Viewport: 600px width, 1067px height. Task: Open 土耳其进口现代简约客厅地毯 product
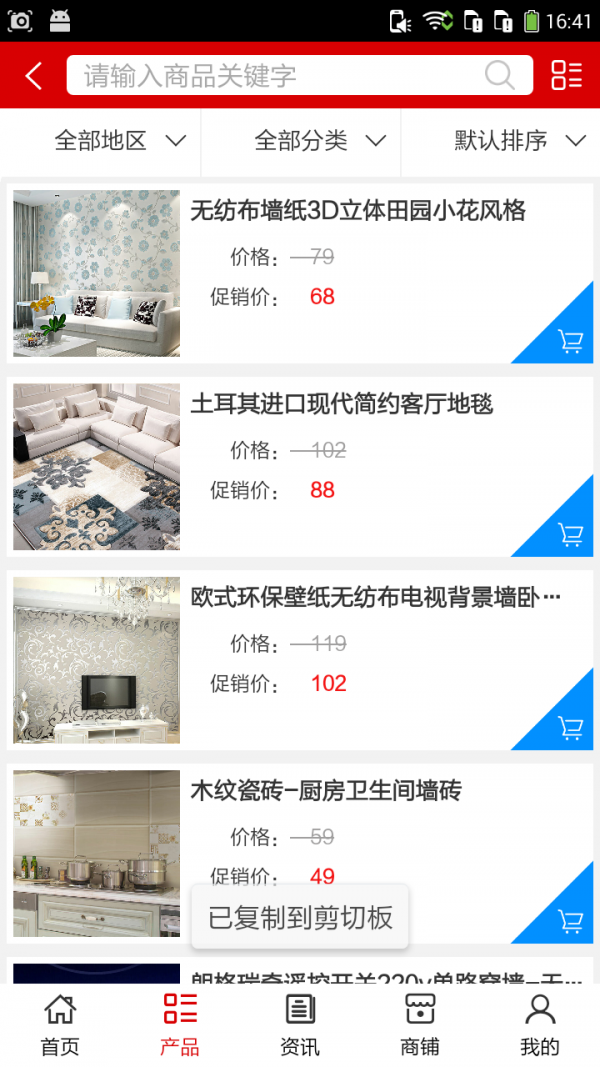pos(341,405)
